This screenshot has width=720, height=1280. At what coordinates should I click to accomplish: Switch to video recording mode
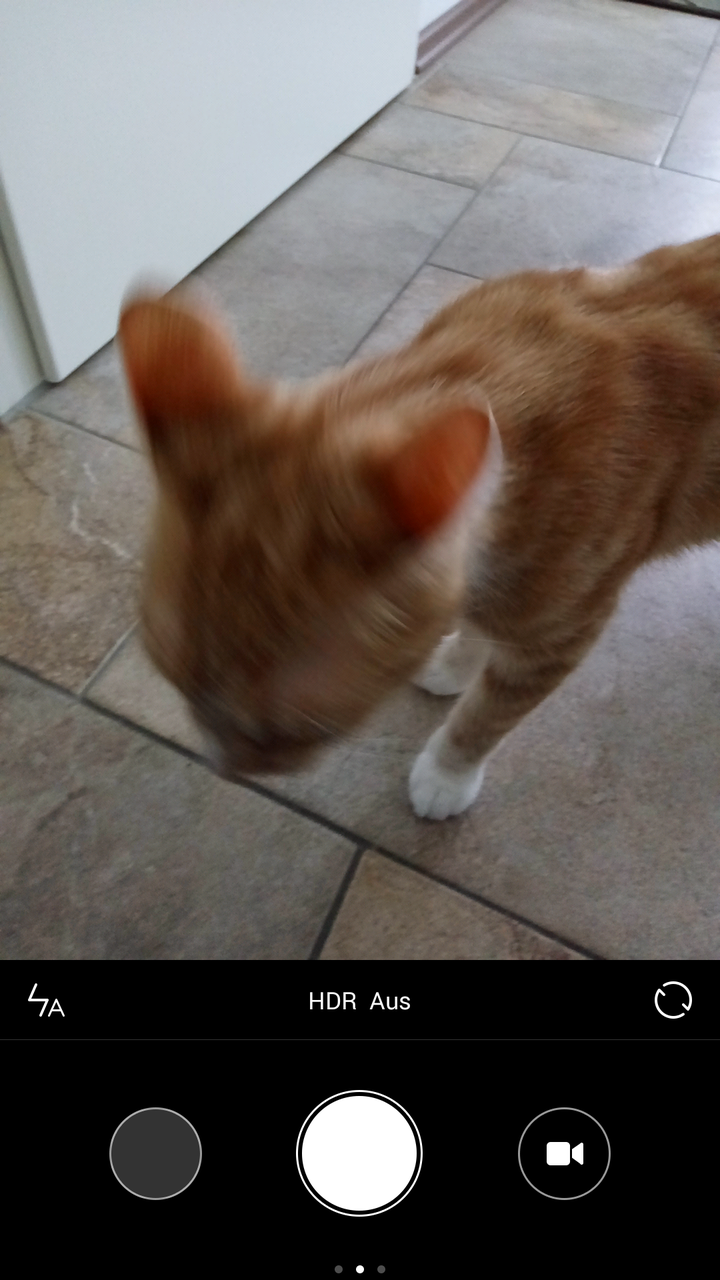(564, 1153)
